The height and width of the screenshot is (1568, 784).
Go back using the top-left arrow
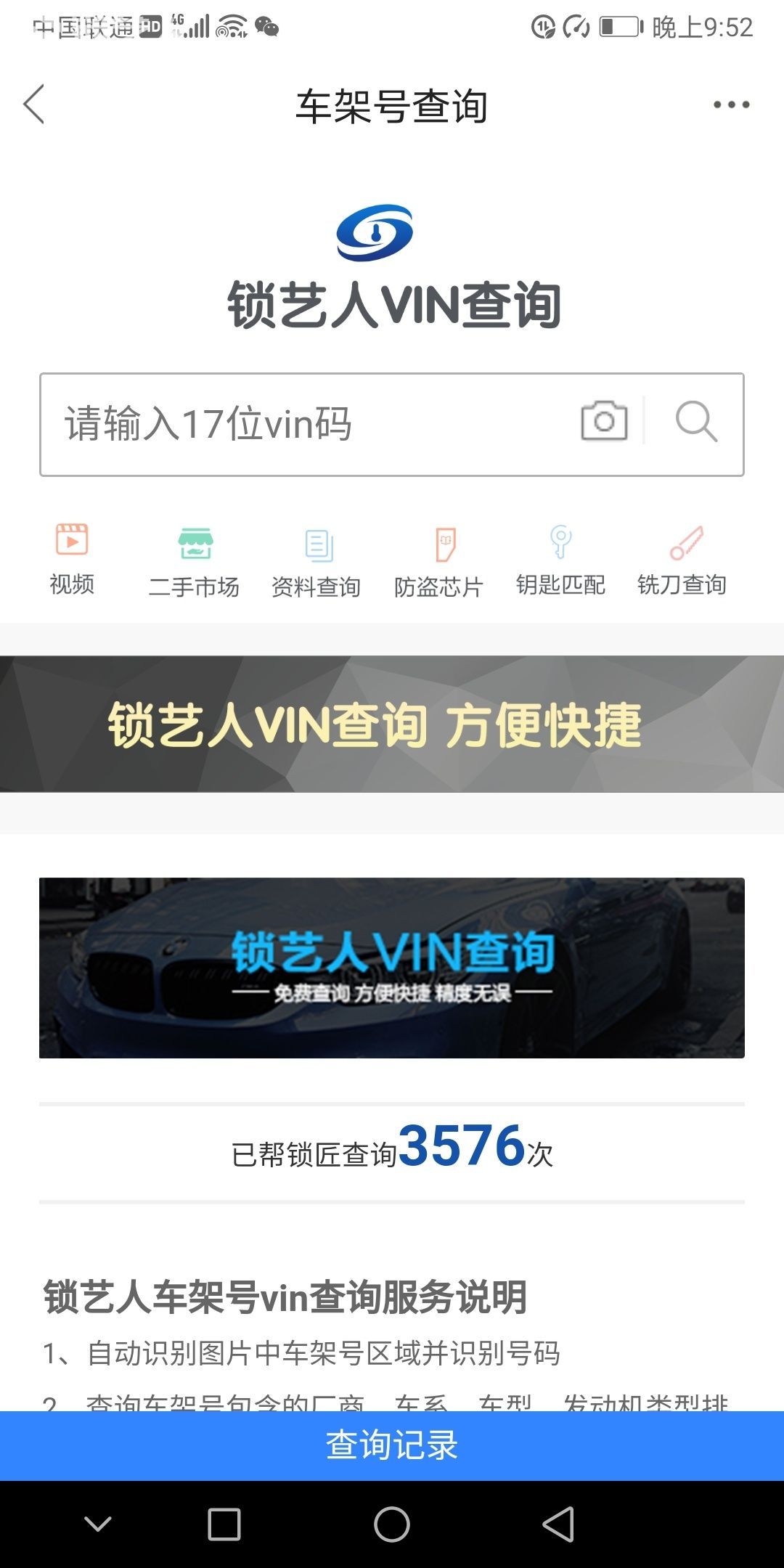(x=34, y=105)
